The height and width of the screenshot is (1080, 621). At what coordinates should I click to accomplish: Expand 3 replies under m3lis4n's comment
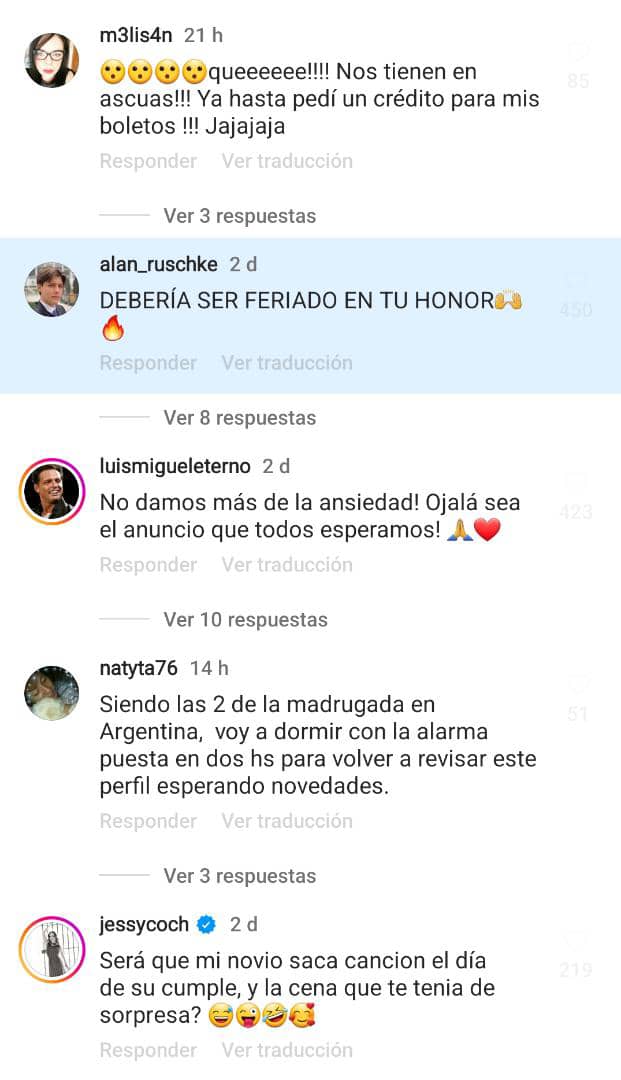pos(239,216)
